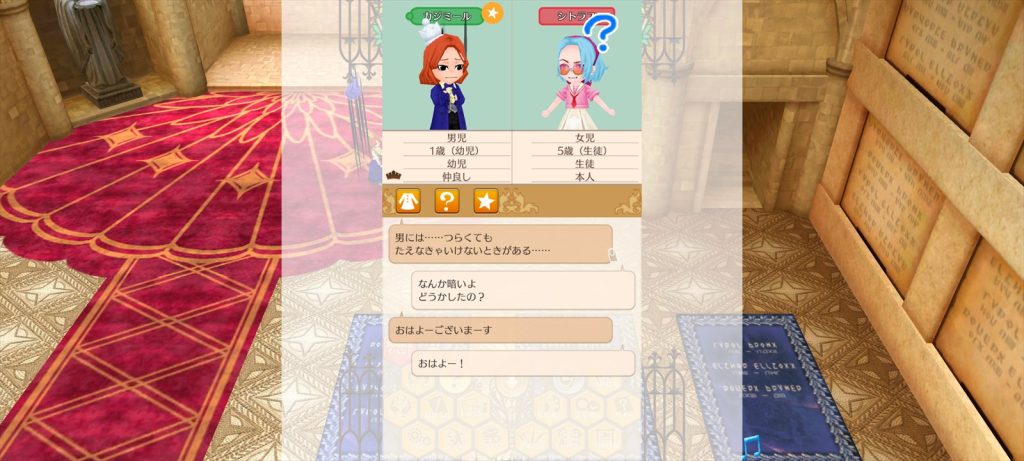The image size is (1024, 461).
Task: Open the clothing outfit icon
Action: 408,200
